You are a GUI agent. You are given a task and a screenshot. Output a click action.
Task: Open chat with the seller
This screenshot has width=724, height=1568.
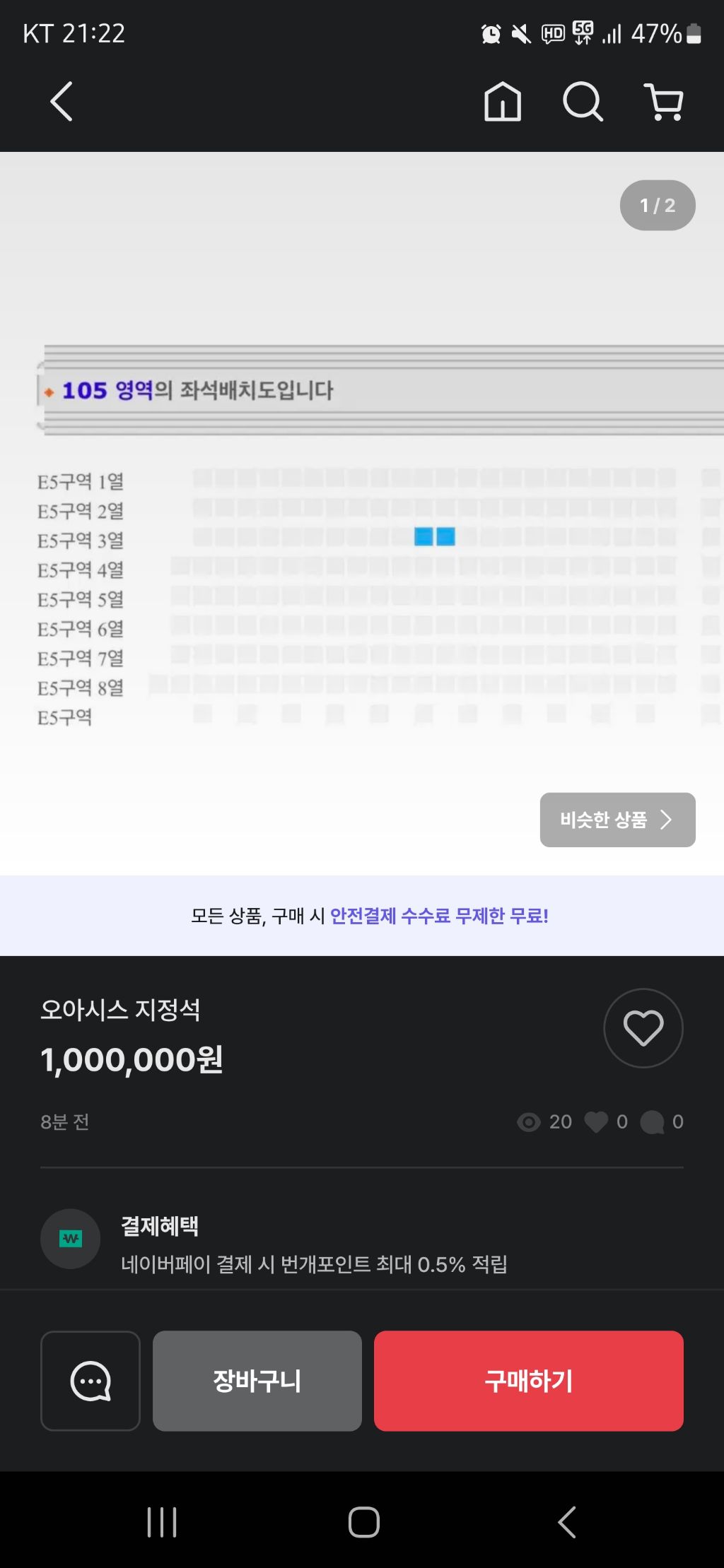pyautogui.click(x=90, y=1381)
